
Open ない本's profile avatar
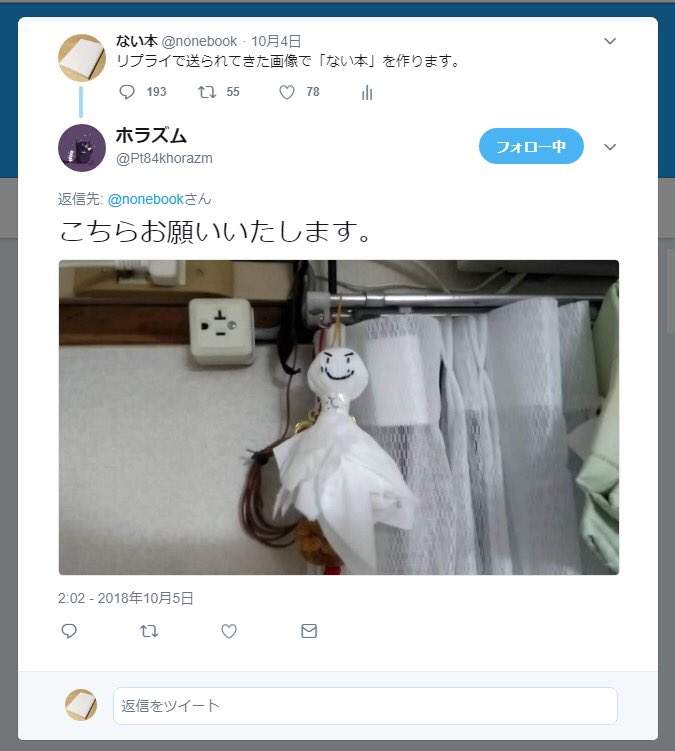coord(82,58)
